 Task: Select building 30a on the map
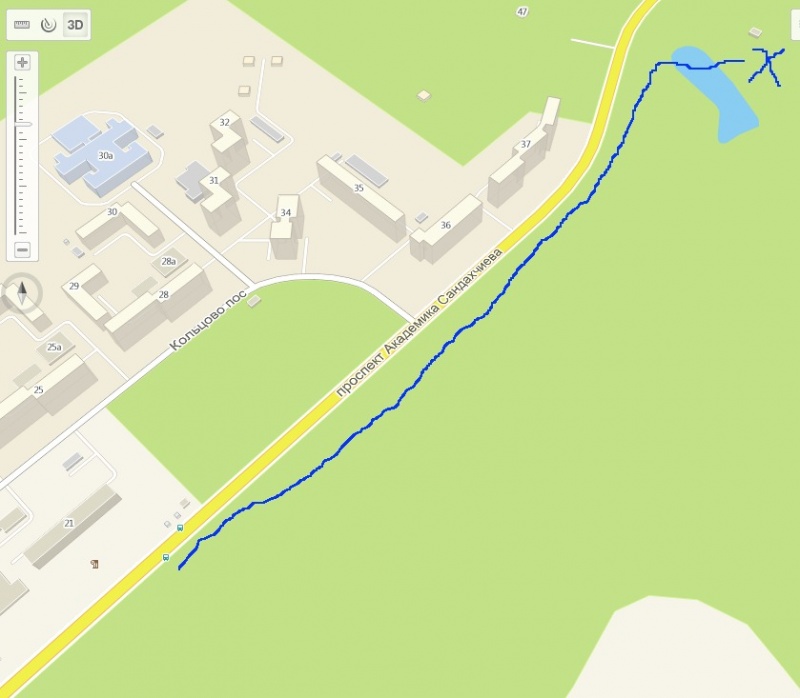[x=103, y=155]
